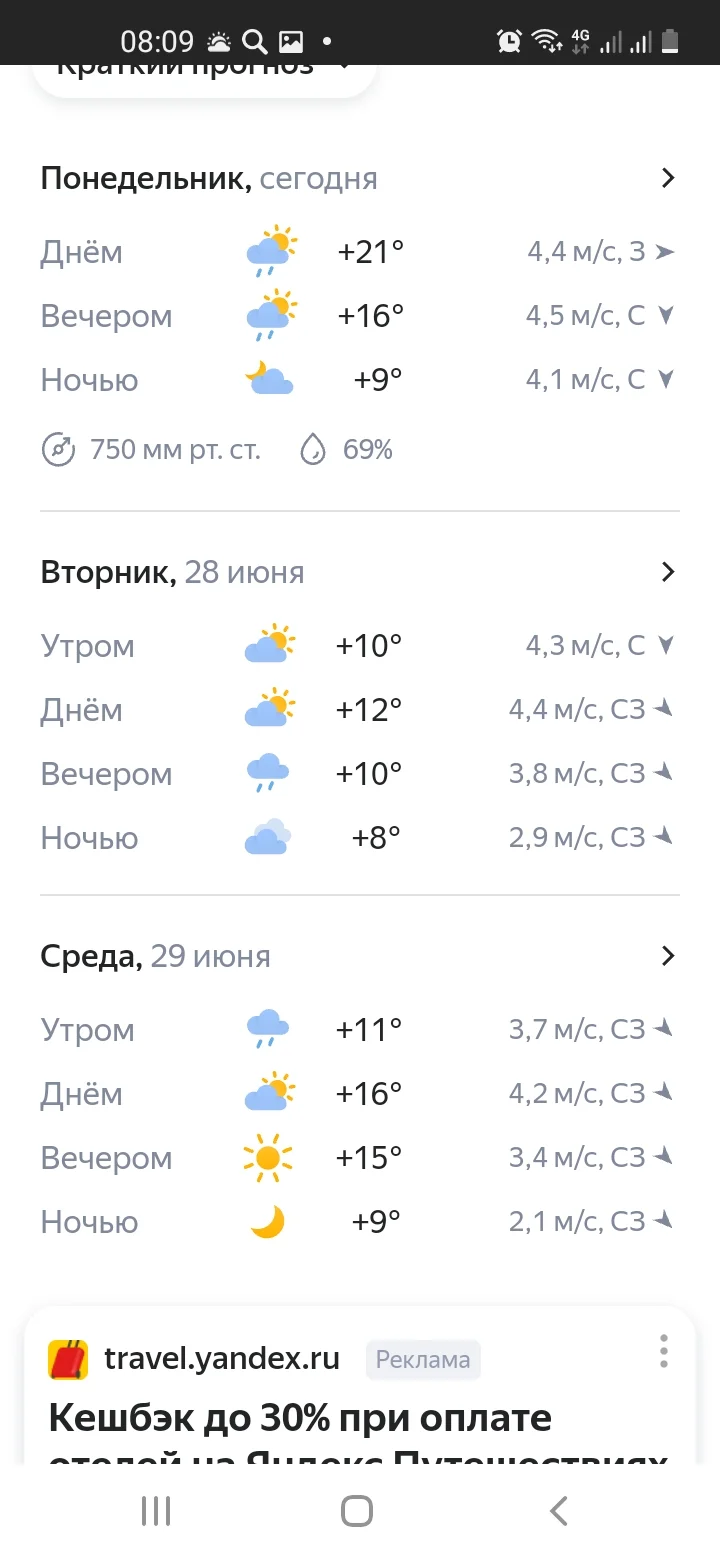Tap the wind direction arrow for Monday daytime
720x1560 pixels.
point(665,251)
